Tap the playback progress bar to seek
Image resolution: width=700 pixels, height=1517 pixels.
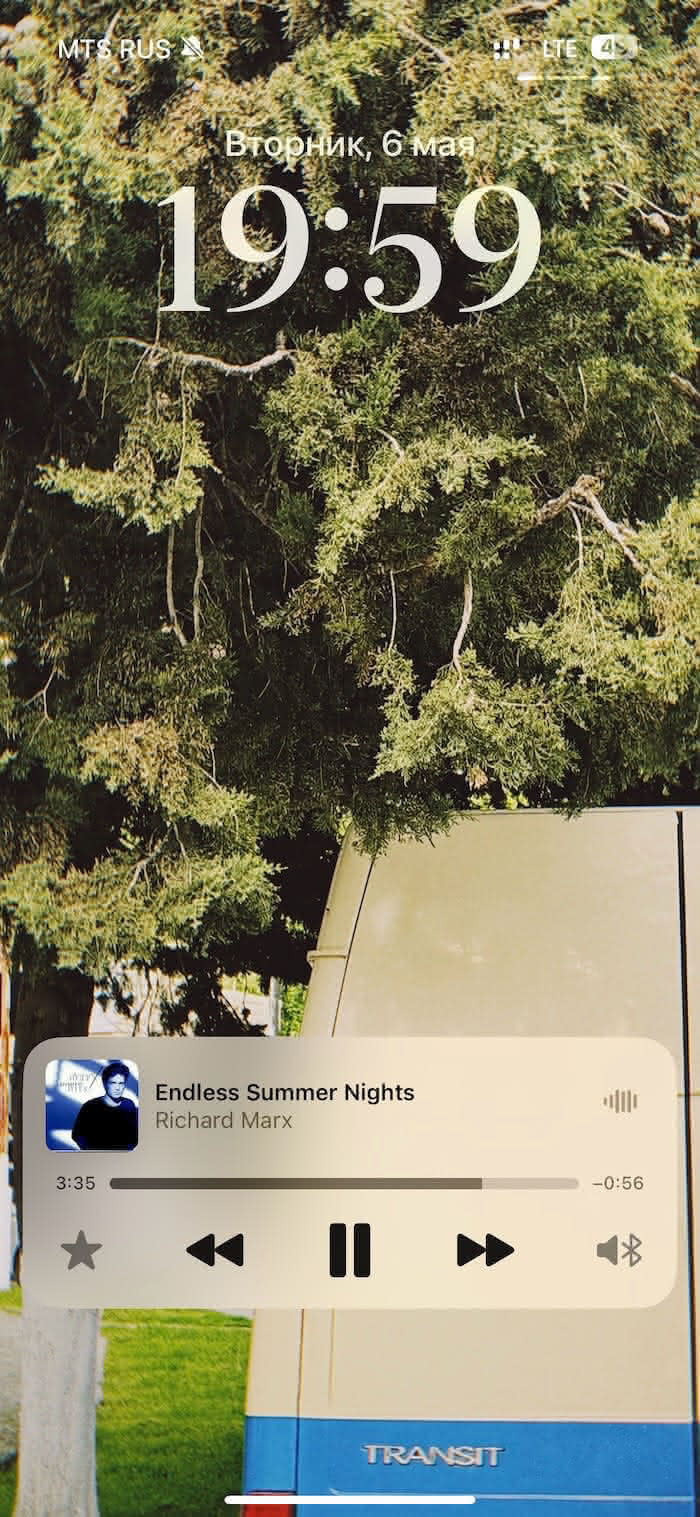[344, 1184]
